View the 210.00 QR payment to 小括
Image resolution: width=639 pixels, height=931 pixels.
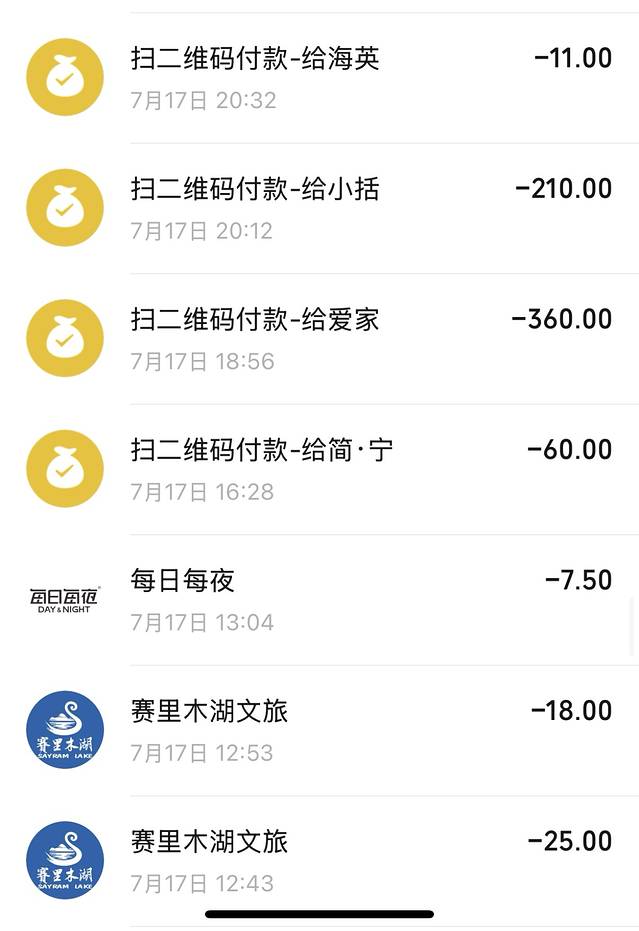(319, 208)
